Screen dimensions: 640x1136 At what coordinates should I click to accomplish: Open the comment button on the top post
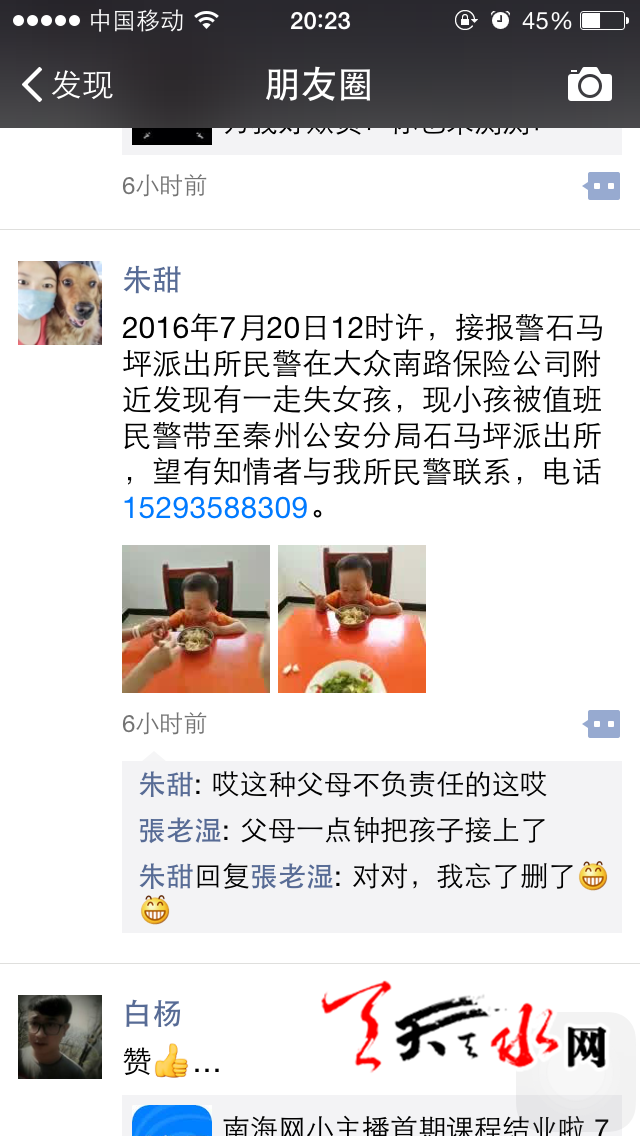click(x=603, y=186)
